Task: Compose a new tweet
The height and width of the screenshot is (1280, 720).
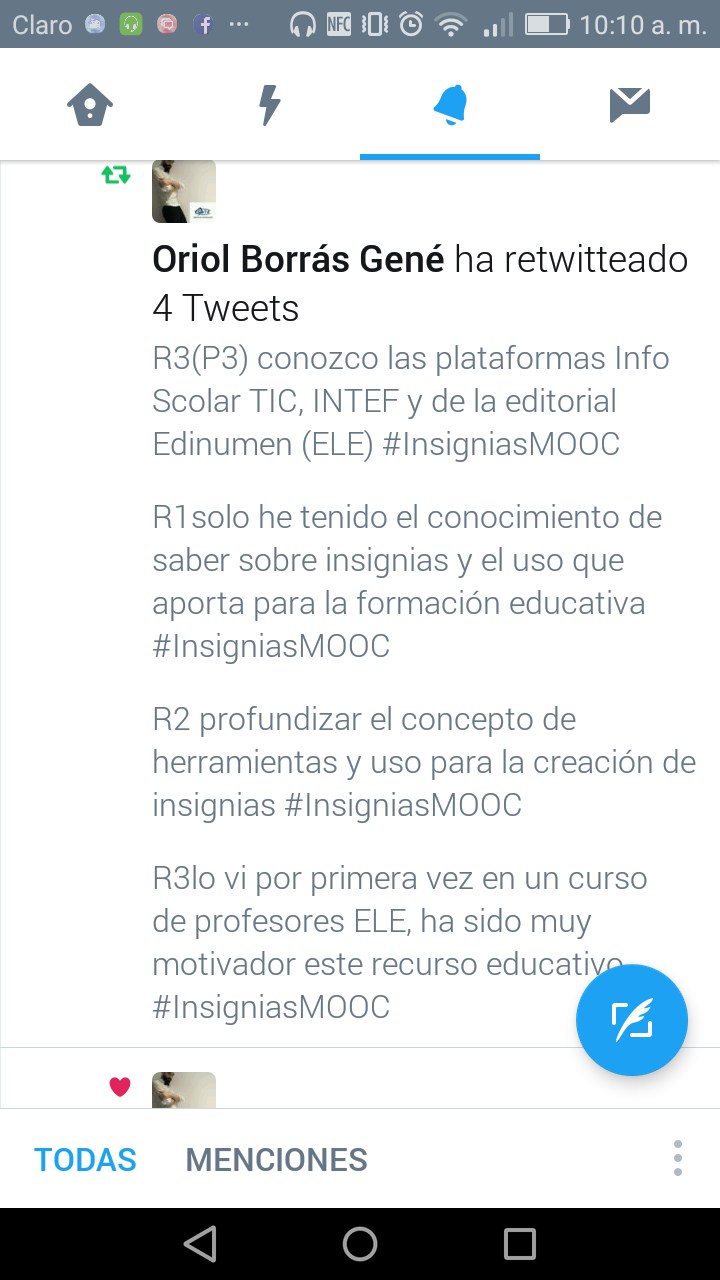Action: (x=632, y=1020)
